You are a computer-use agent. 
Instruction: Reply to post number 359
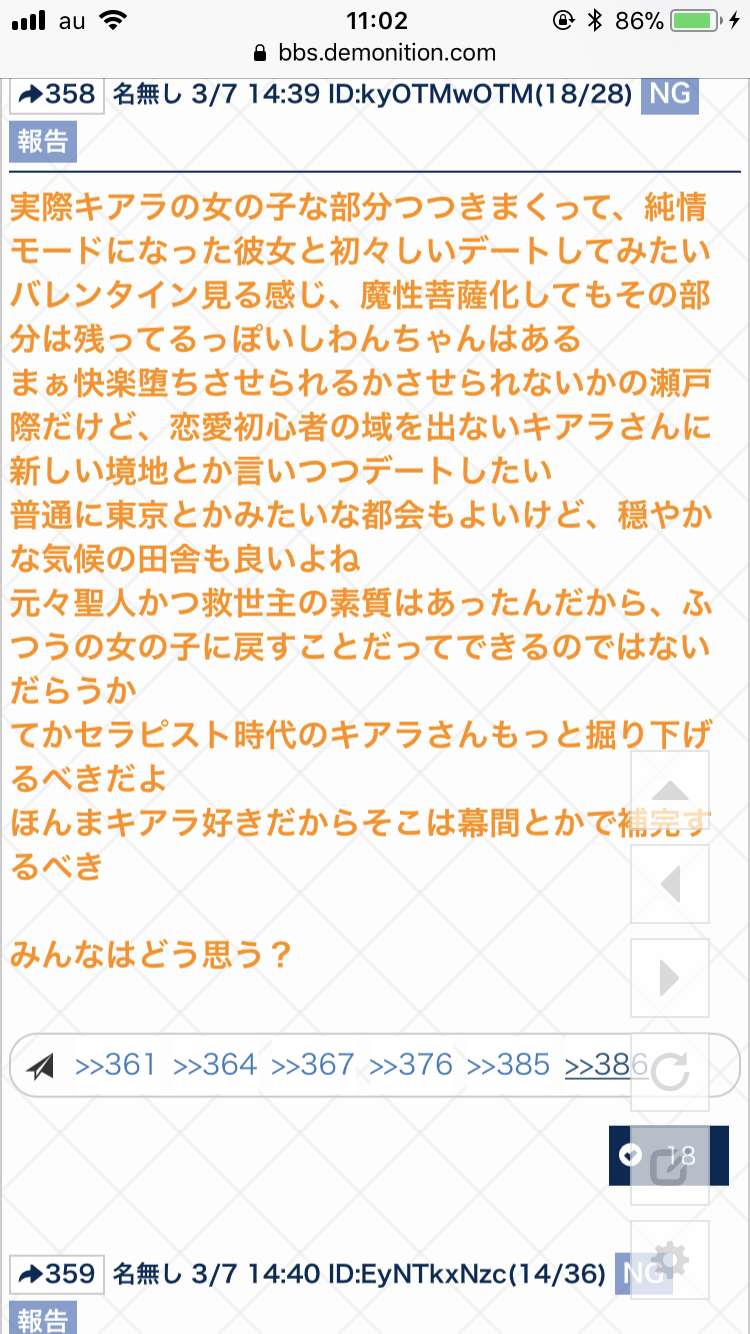(57, 1274)
